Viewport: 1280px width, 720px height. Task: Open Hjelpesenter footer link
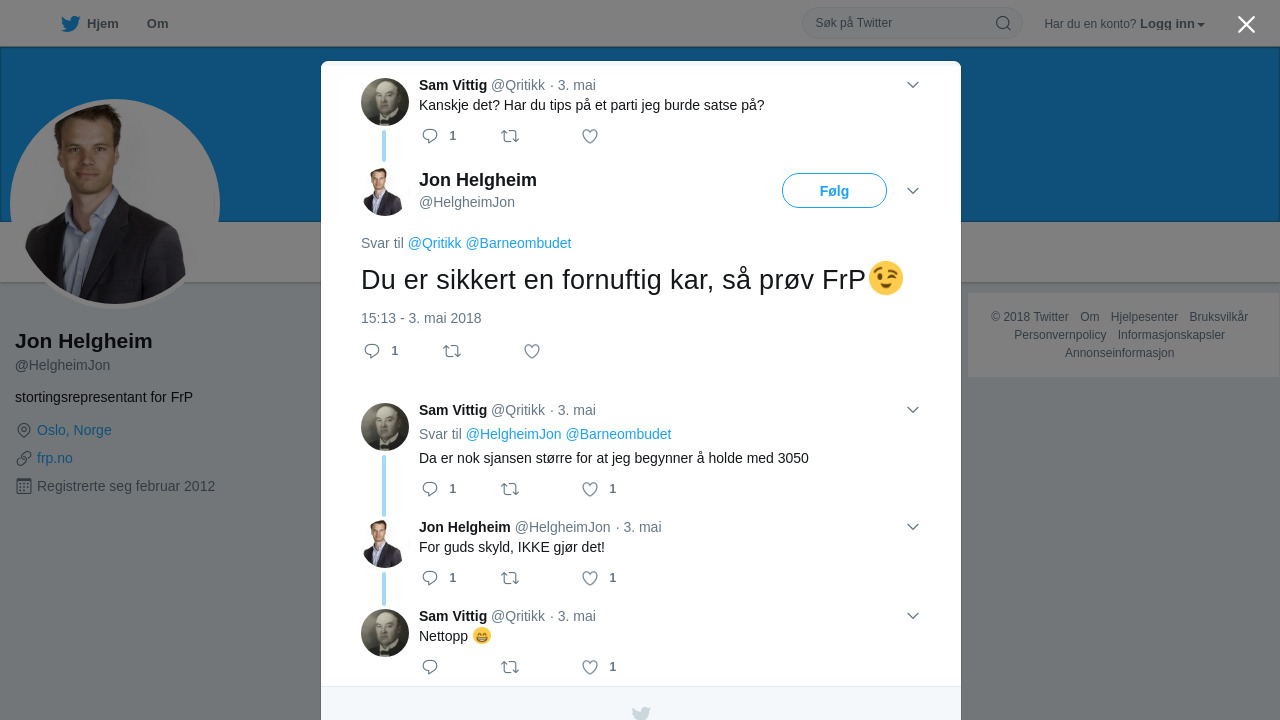click(x=1144, y=317)
